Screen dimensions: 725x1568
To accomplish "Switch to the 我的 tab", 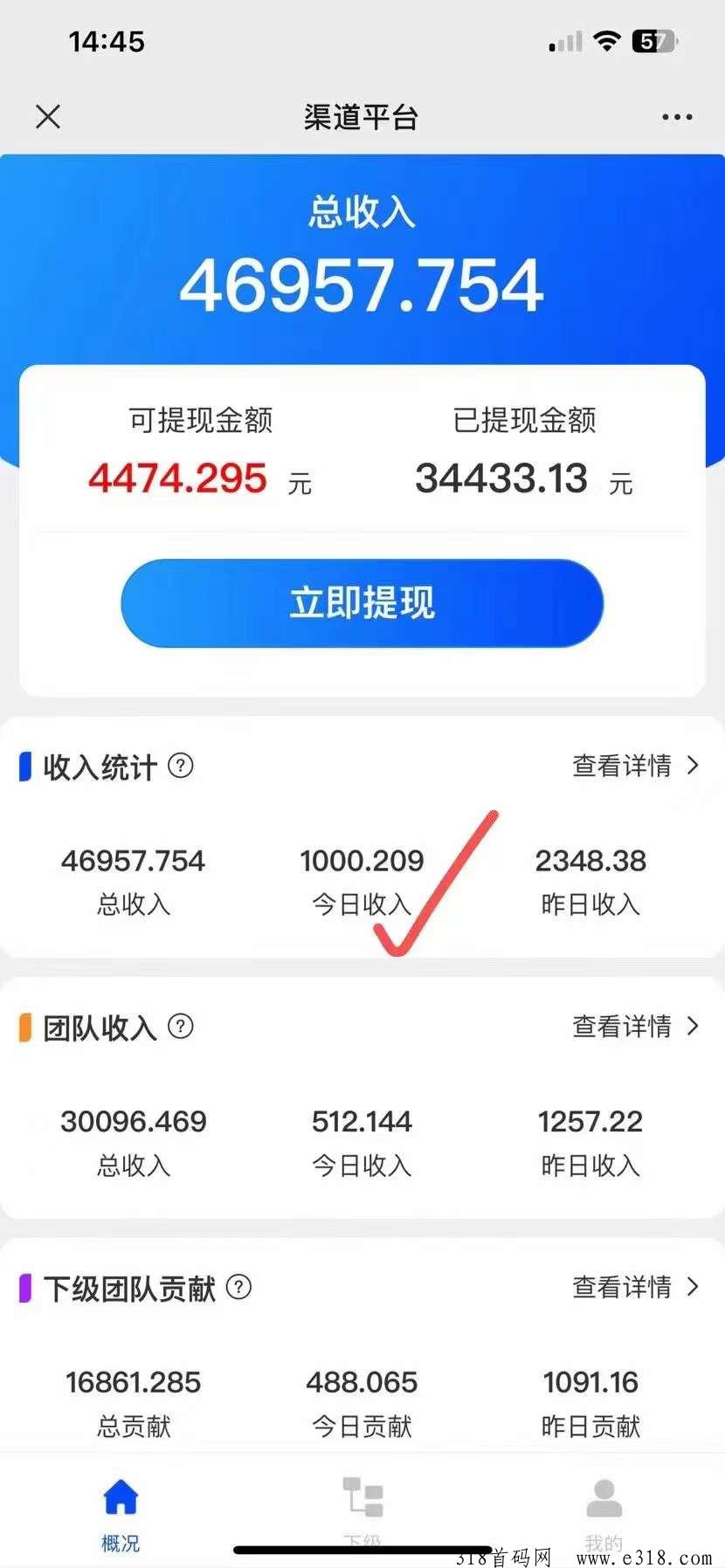I will [604, 1510].
